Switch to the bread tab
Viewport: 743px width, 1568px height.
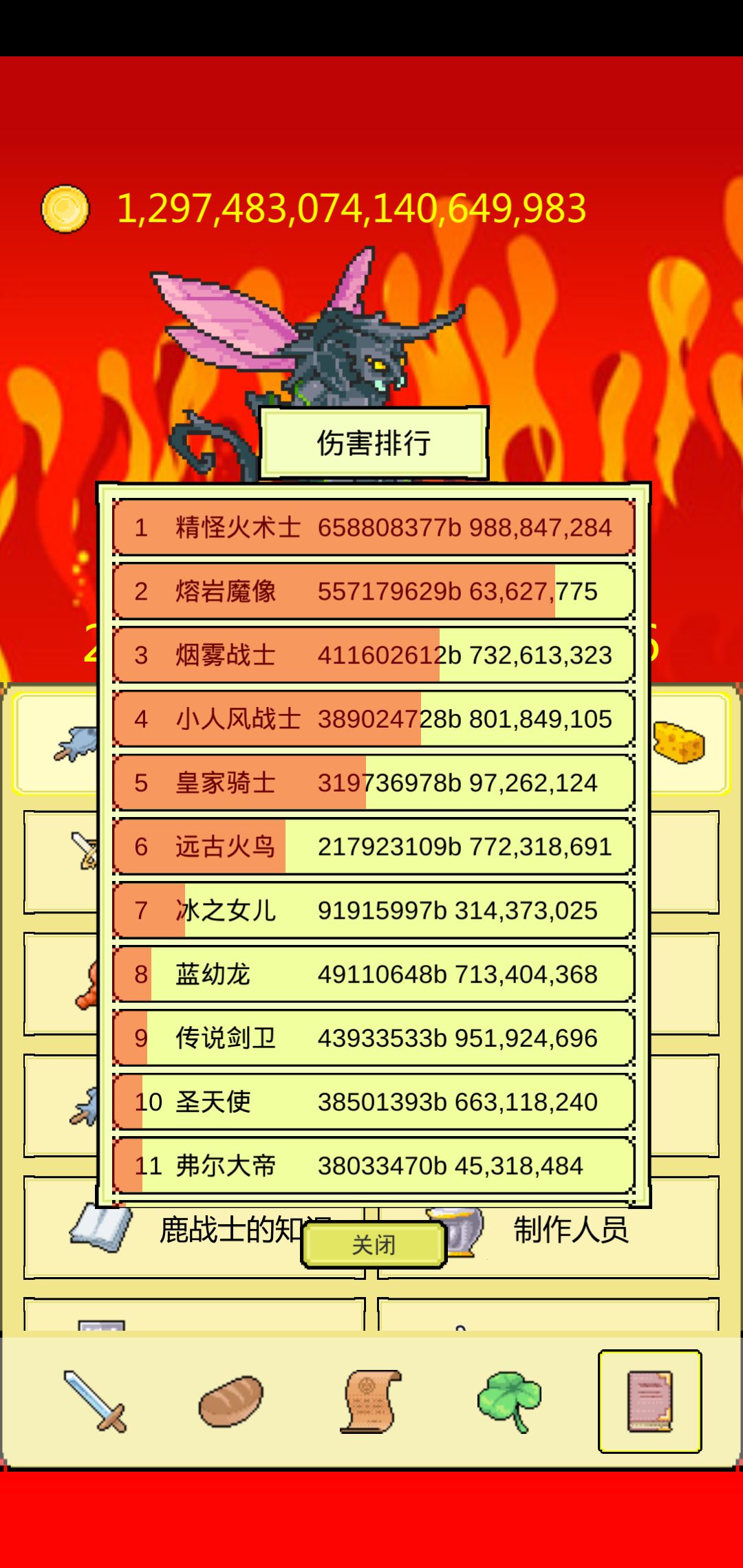(x=231, y=1401)
